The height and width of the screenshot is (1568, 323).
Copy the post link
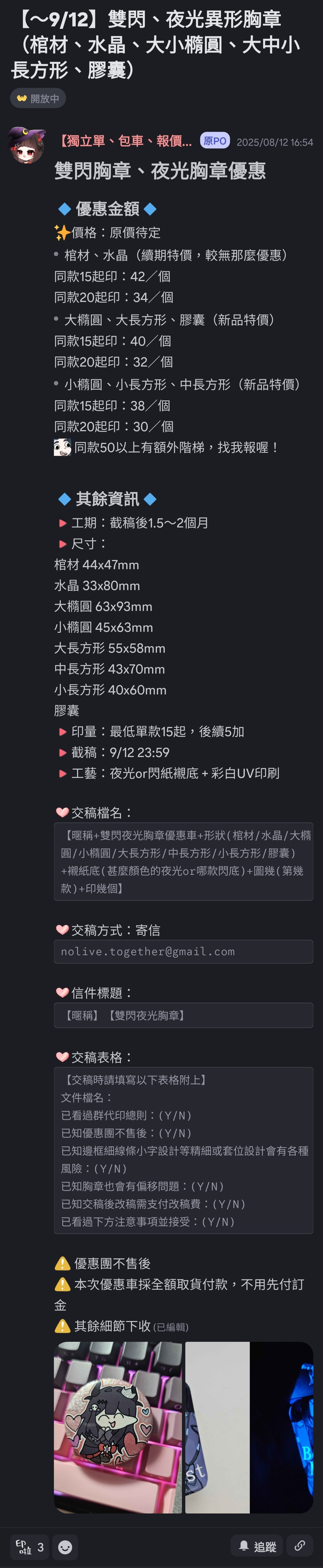point(300,1546)
